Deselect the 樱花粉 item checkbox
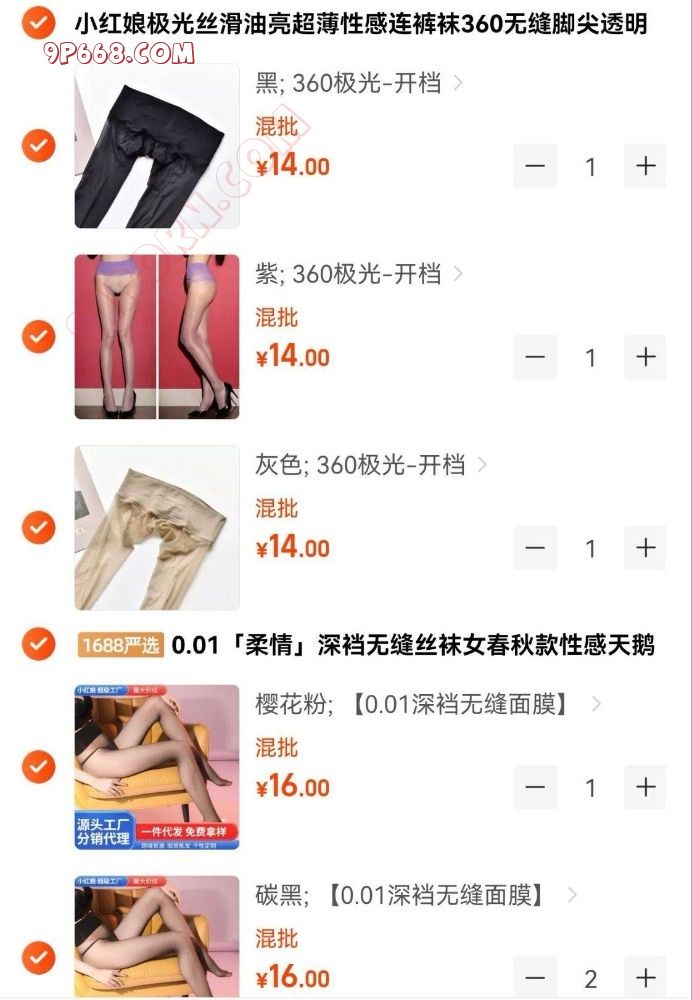Viewport: 692px width, 1000px height. (x=38, y=767)
